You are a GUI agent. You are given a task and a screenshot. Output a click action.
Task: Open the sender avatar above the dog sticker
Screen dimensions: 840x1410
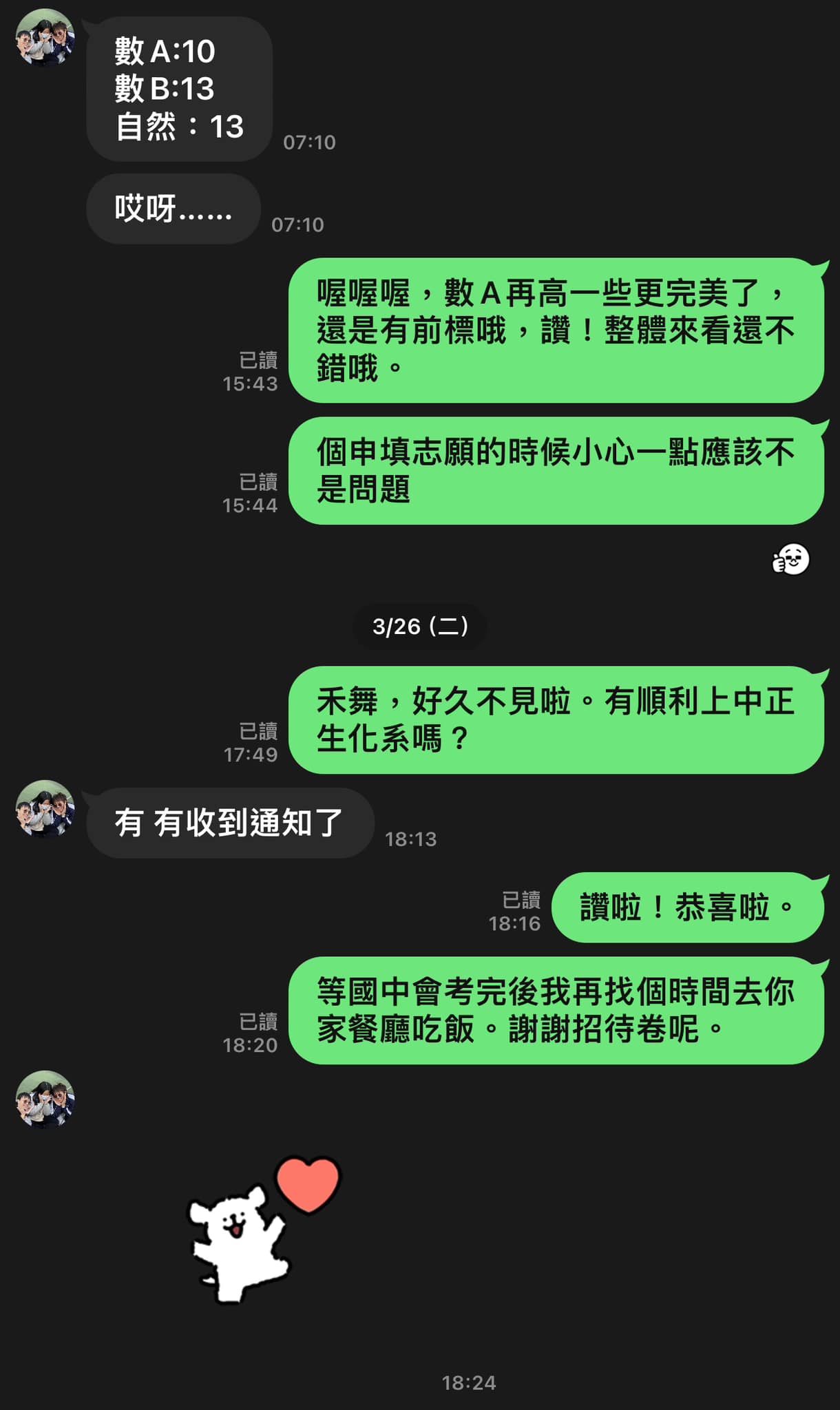click(45, 1099)
